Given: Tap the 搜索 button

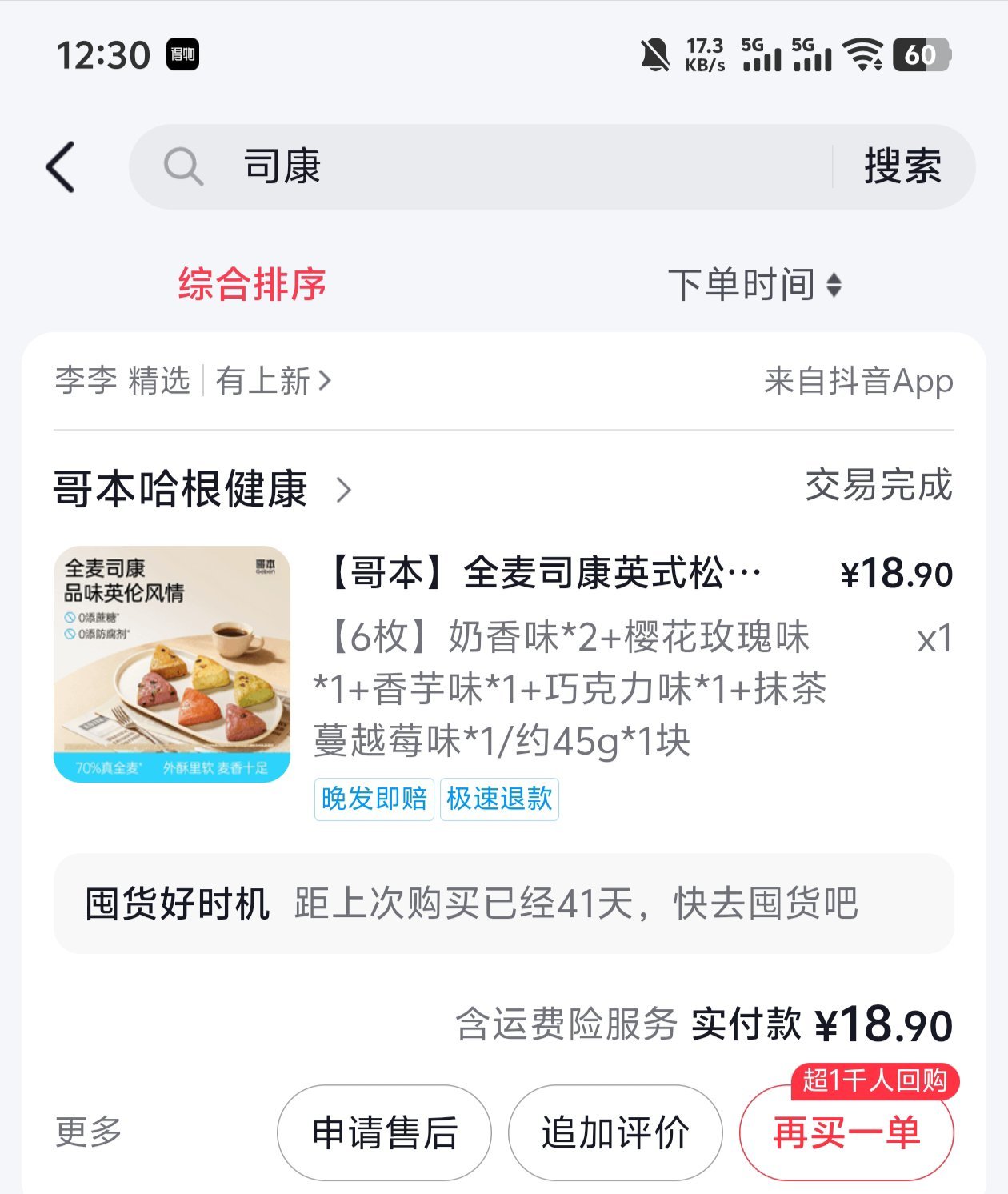Looking at the screenshot, I should point(902,167).
